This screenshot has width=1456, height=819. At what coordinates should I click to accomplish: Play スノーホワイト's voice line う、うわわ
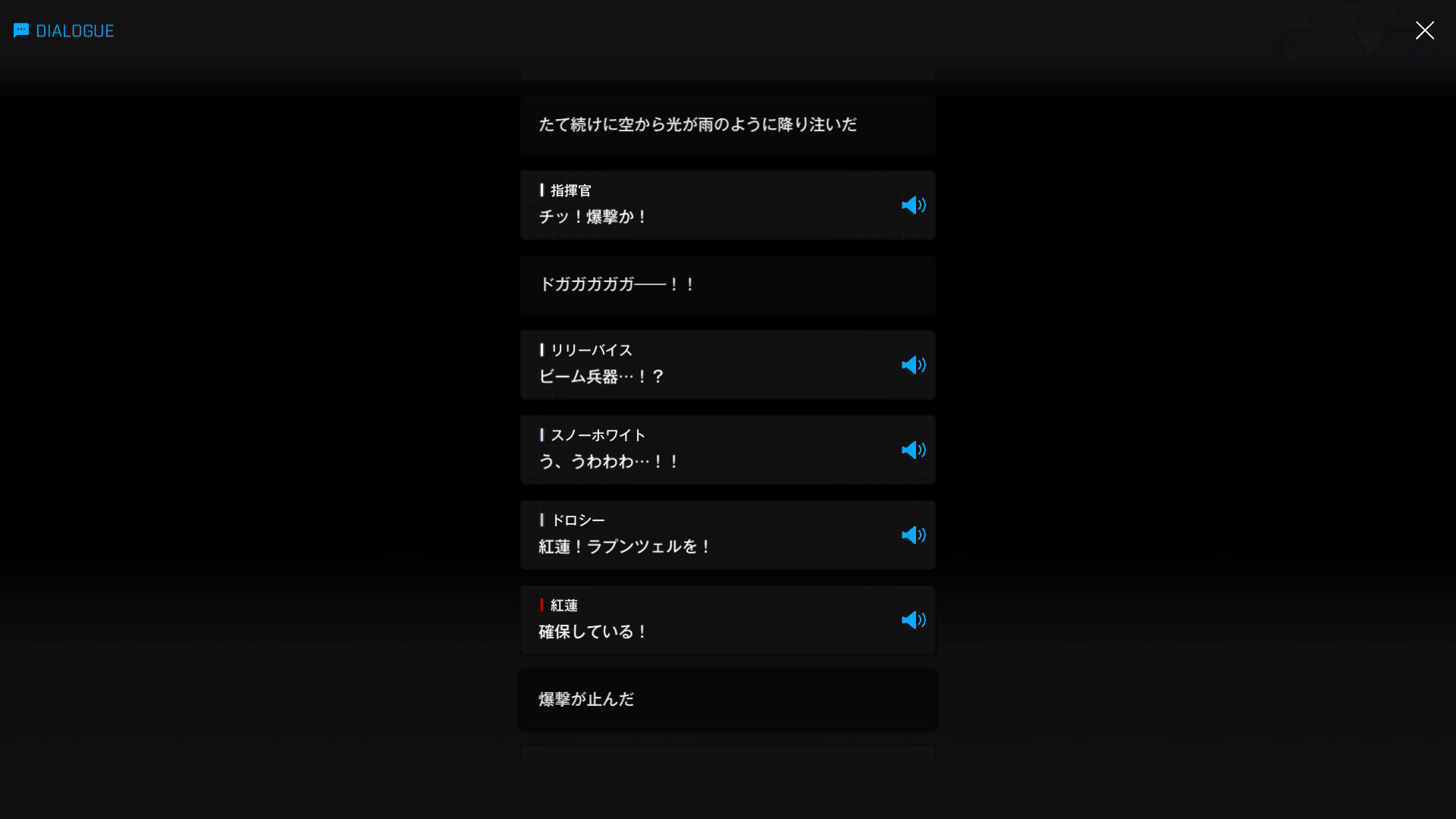[x=913, y=450]
